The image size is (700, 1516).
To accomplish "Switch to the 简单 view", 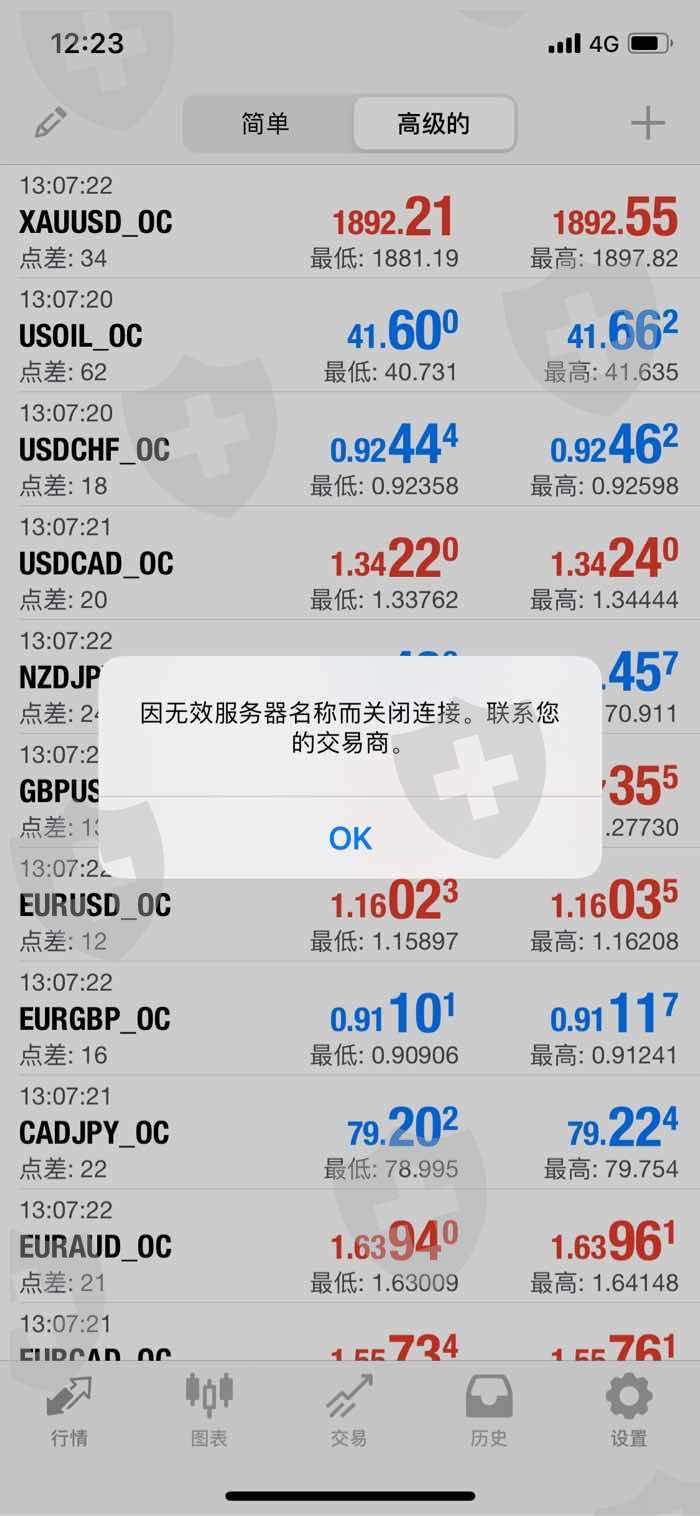I will [x=266, y=124].
